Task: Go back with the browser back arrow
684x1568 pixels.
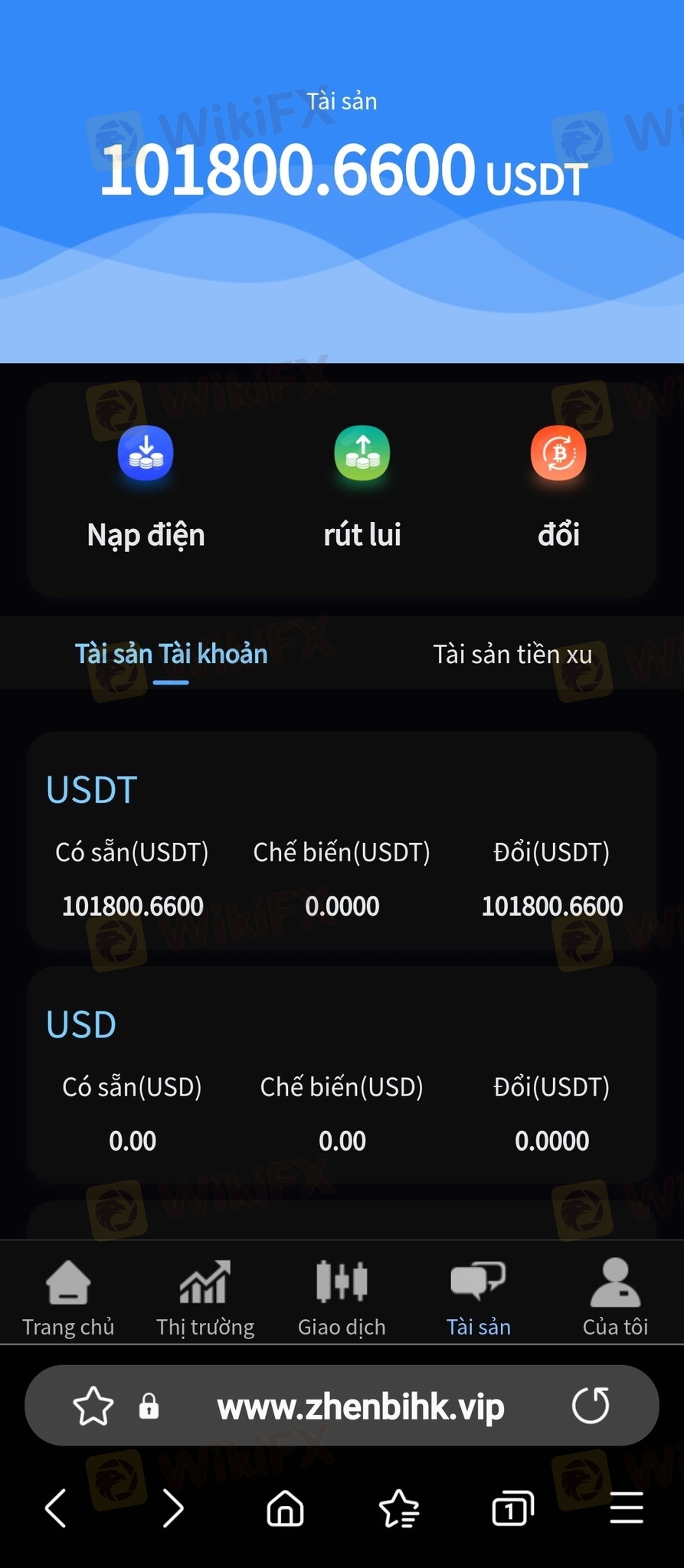Action: (x=56, y=1508)
